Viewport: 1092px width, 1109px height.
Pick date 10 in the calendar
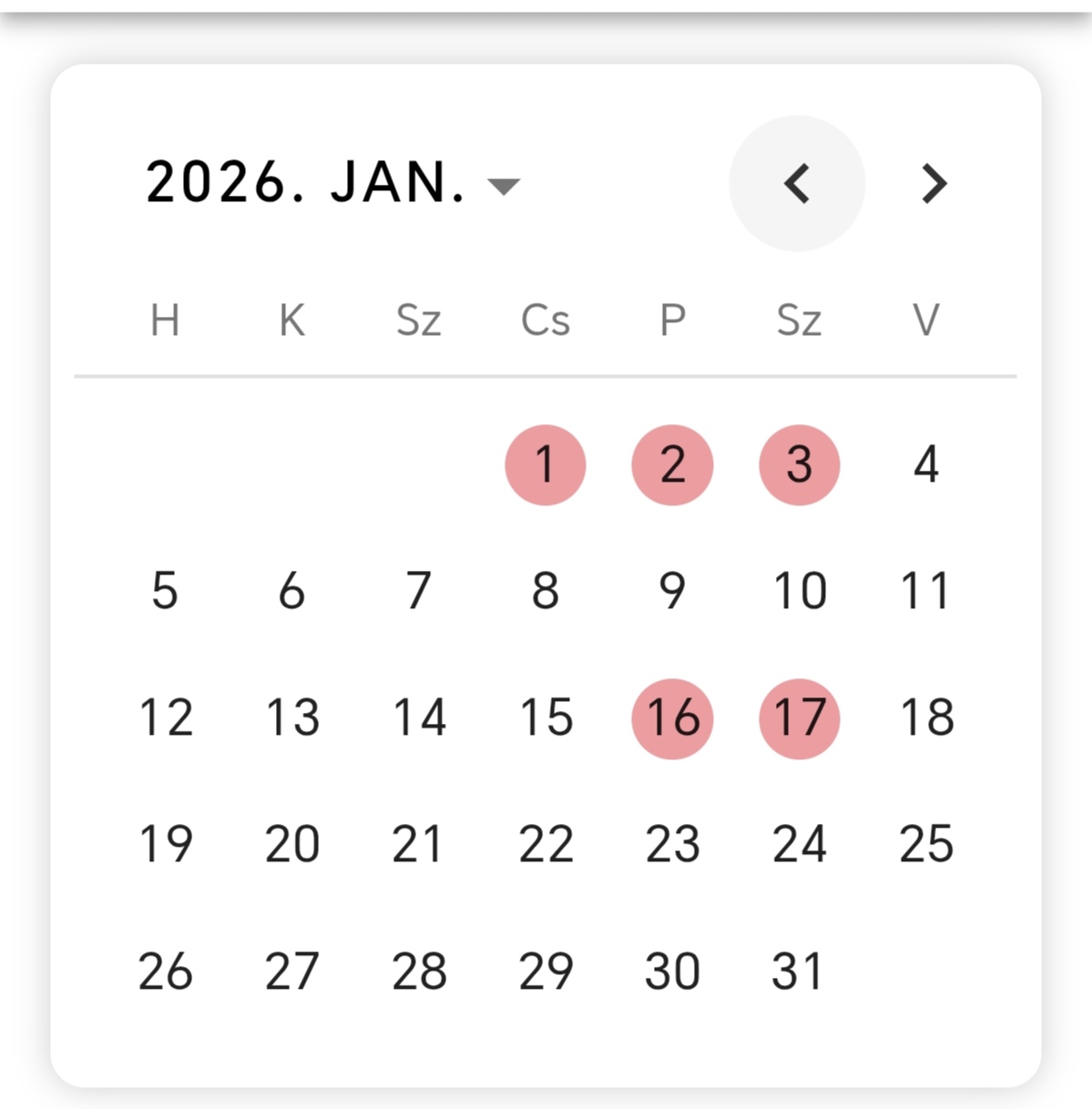799,591
